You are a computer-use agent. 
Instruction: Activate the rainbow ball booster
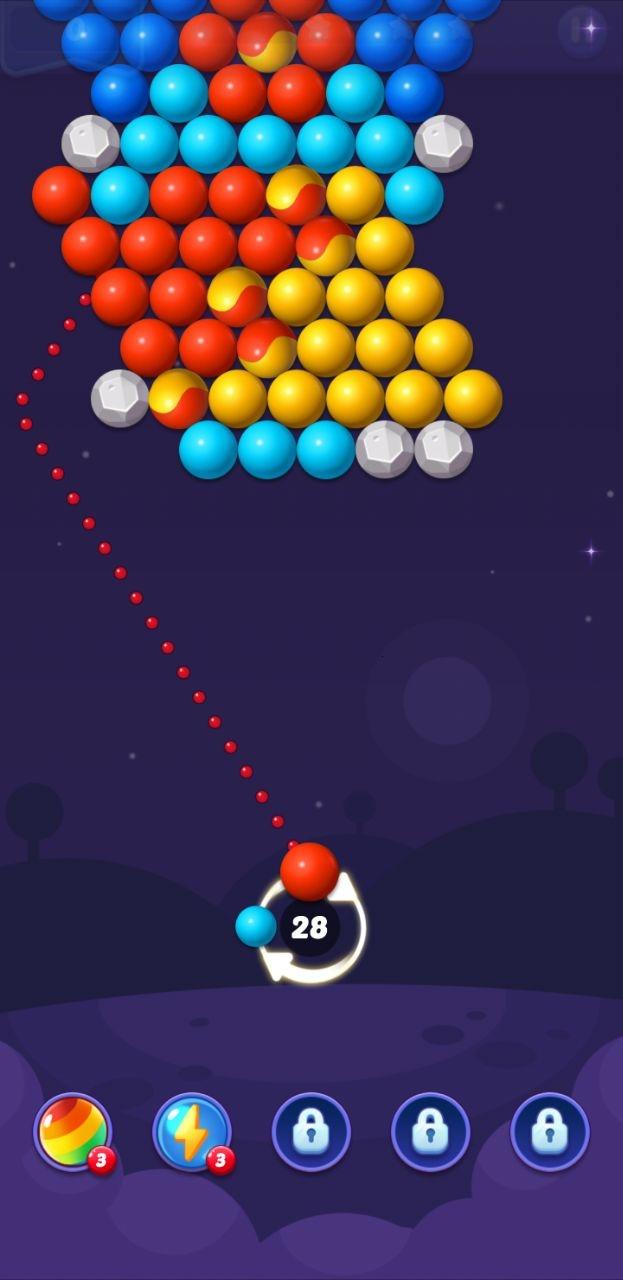pyautogui.click(x=72, y=1131)
